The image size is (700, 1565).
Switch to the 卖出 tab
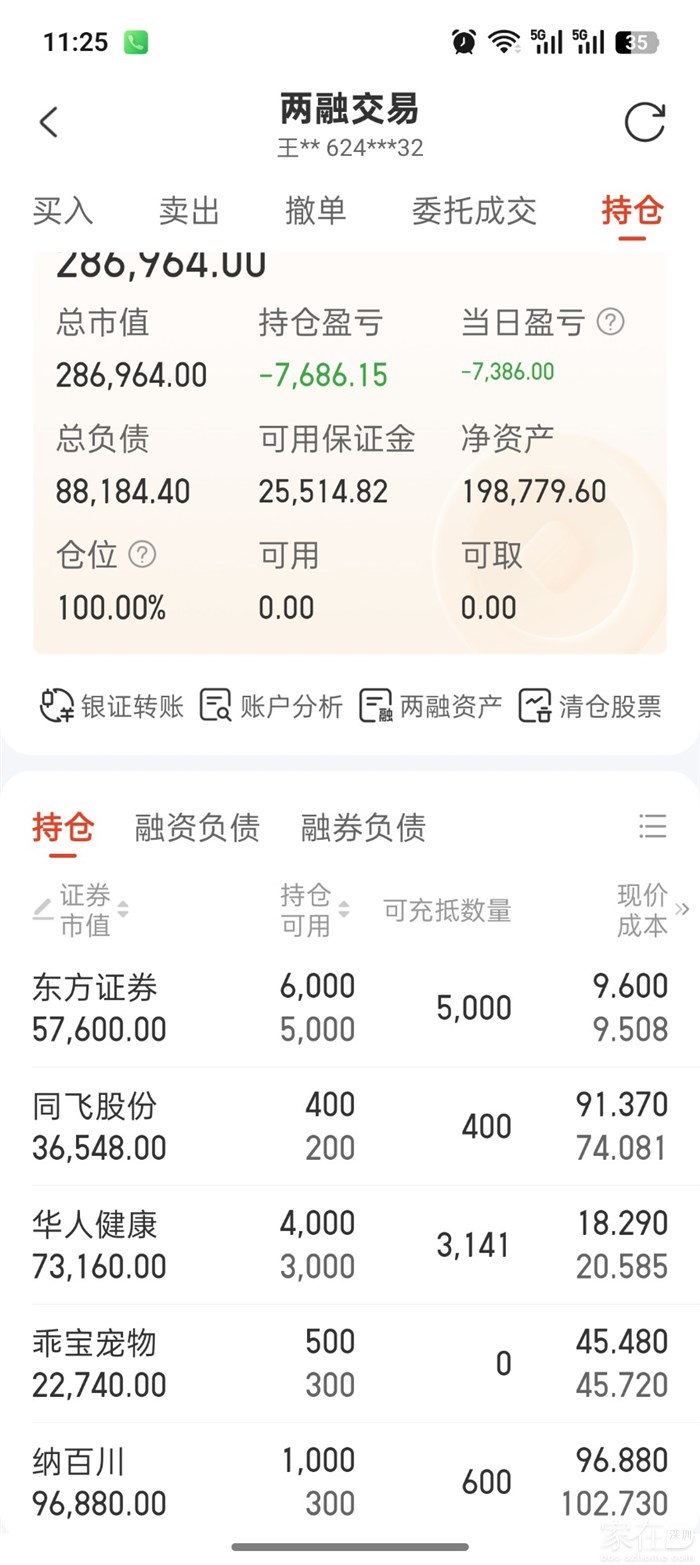coord(189,211)
